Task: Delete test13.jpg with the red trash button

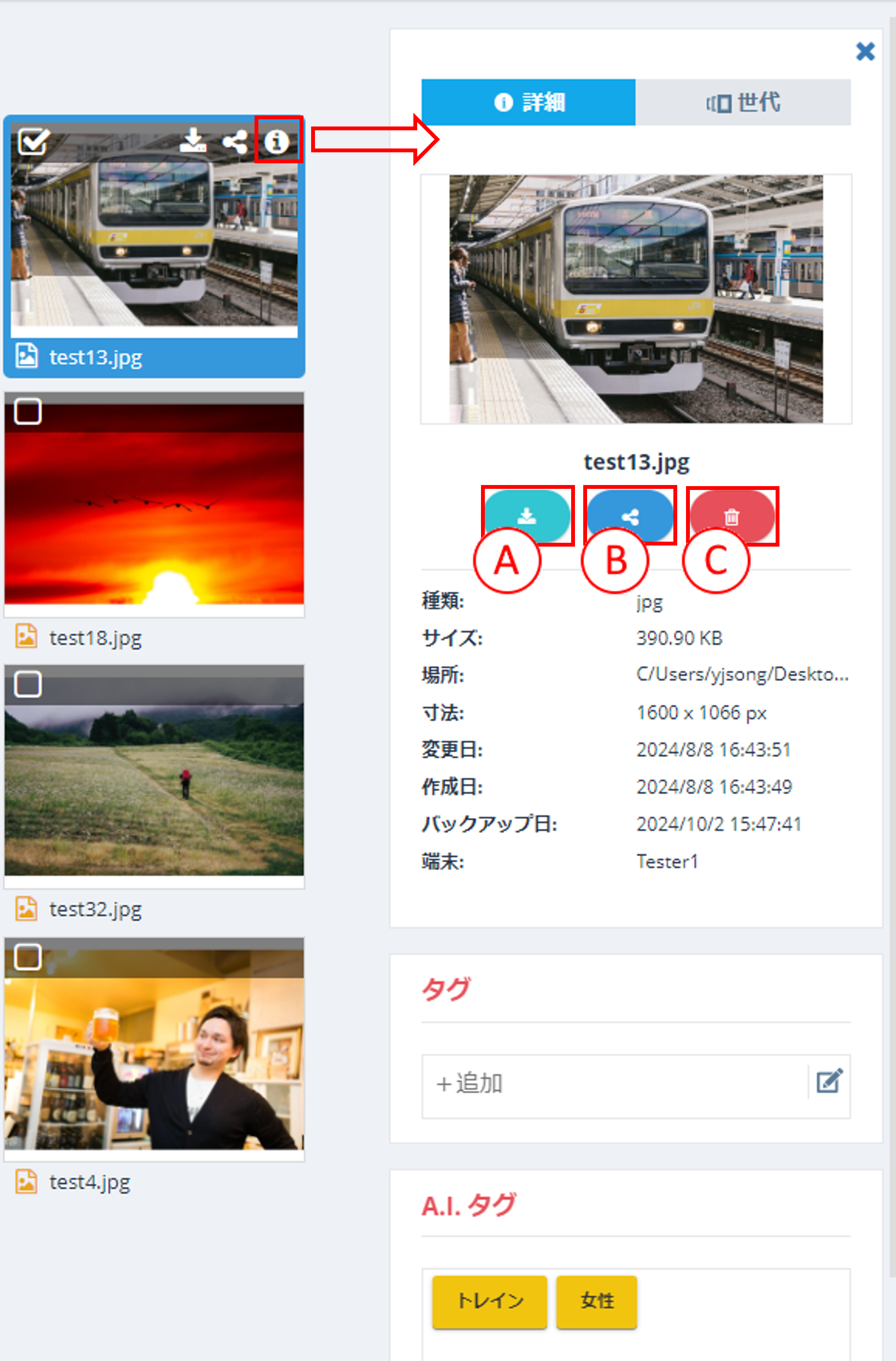Action: pyautogui.click(x=732, y=516)
